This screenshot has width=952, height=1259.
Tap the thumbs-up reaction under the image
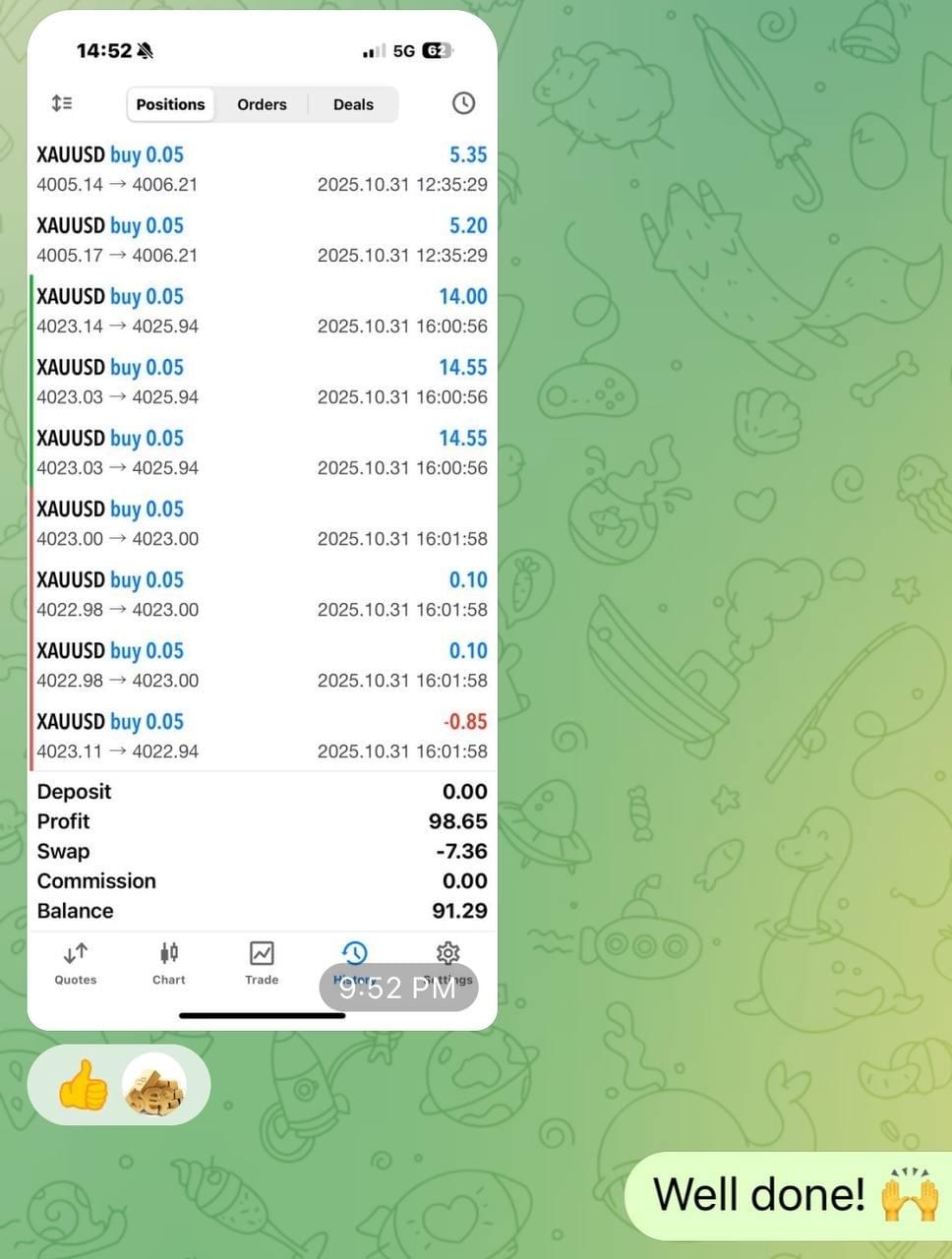(83, 1085)
